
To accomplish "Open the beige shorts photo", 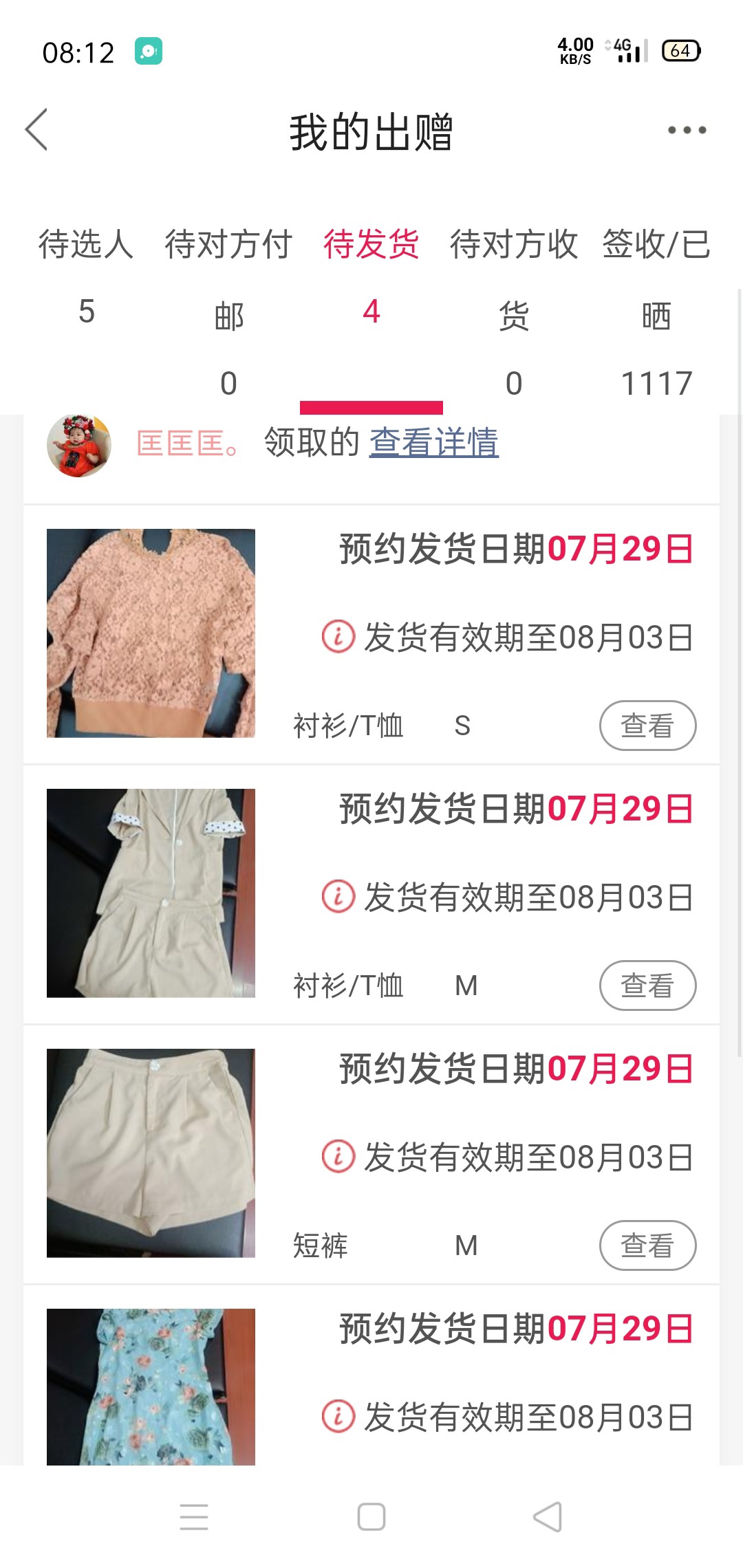I will (151, 1153).
